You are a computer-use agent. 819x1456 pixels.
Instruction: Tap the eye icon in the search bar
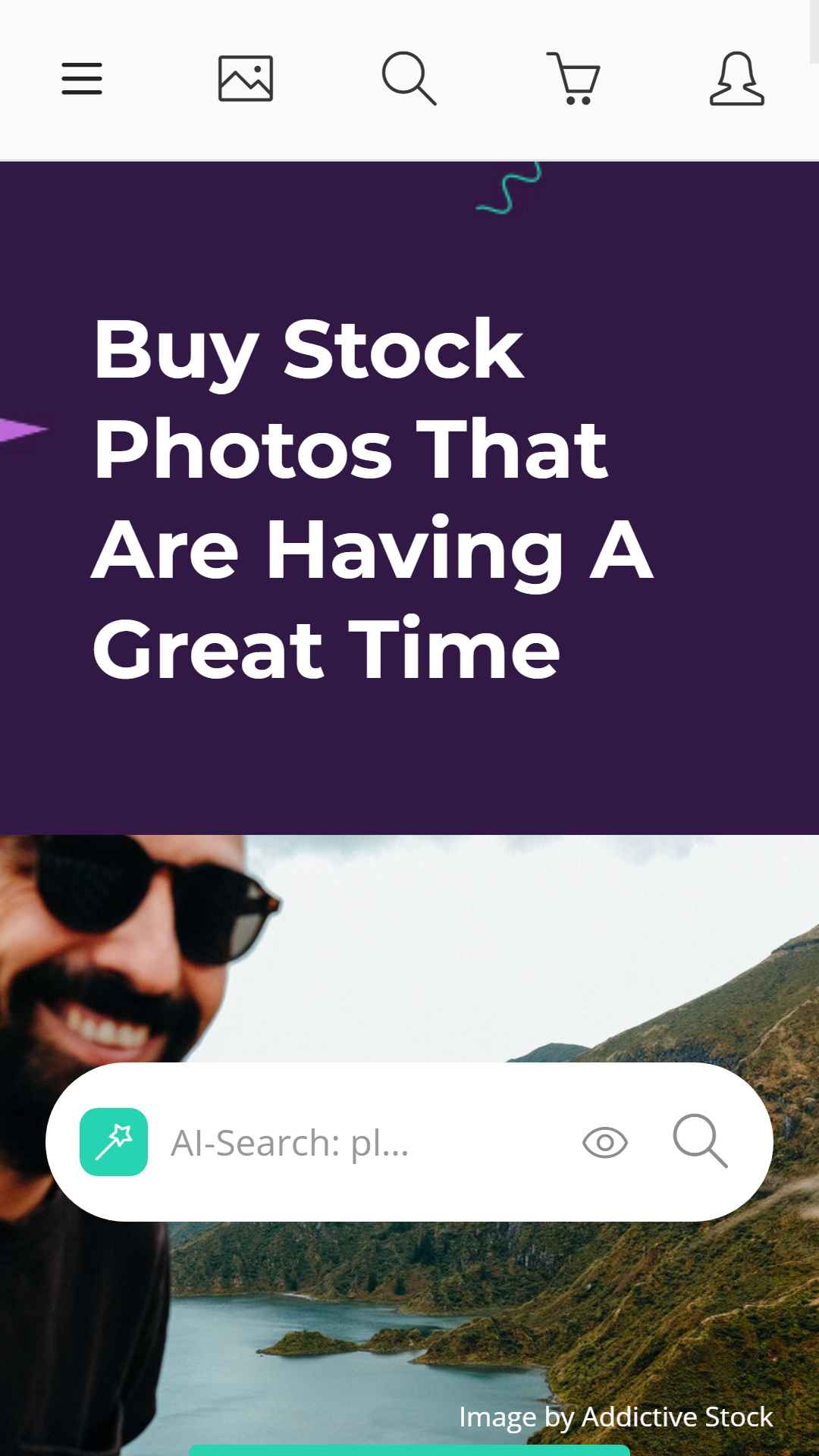605,1143
